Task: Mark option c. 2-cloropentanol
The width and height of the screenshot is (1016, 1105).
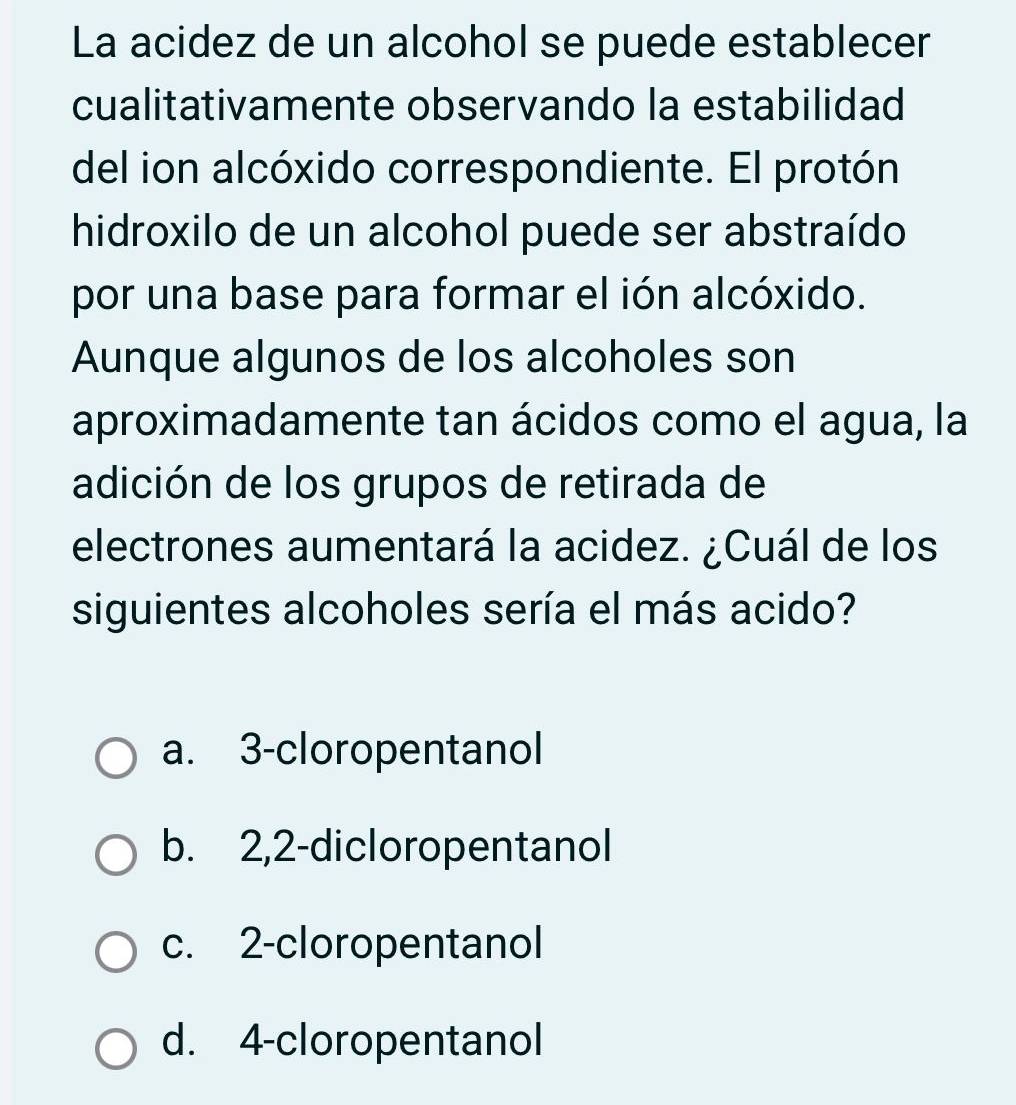Action: pyautogui.click(x=116, y=951)
